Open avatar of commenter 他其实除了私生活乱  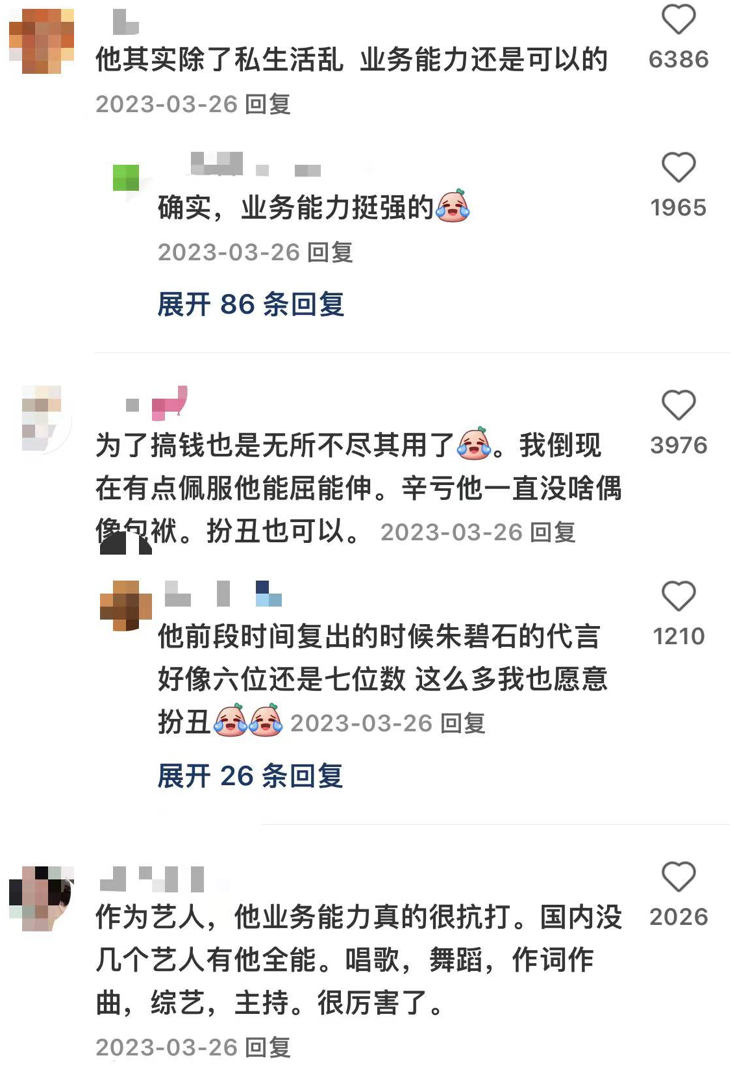tap(41, 40)
